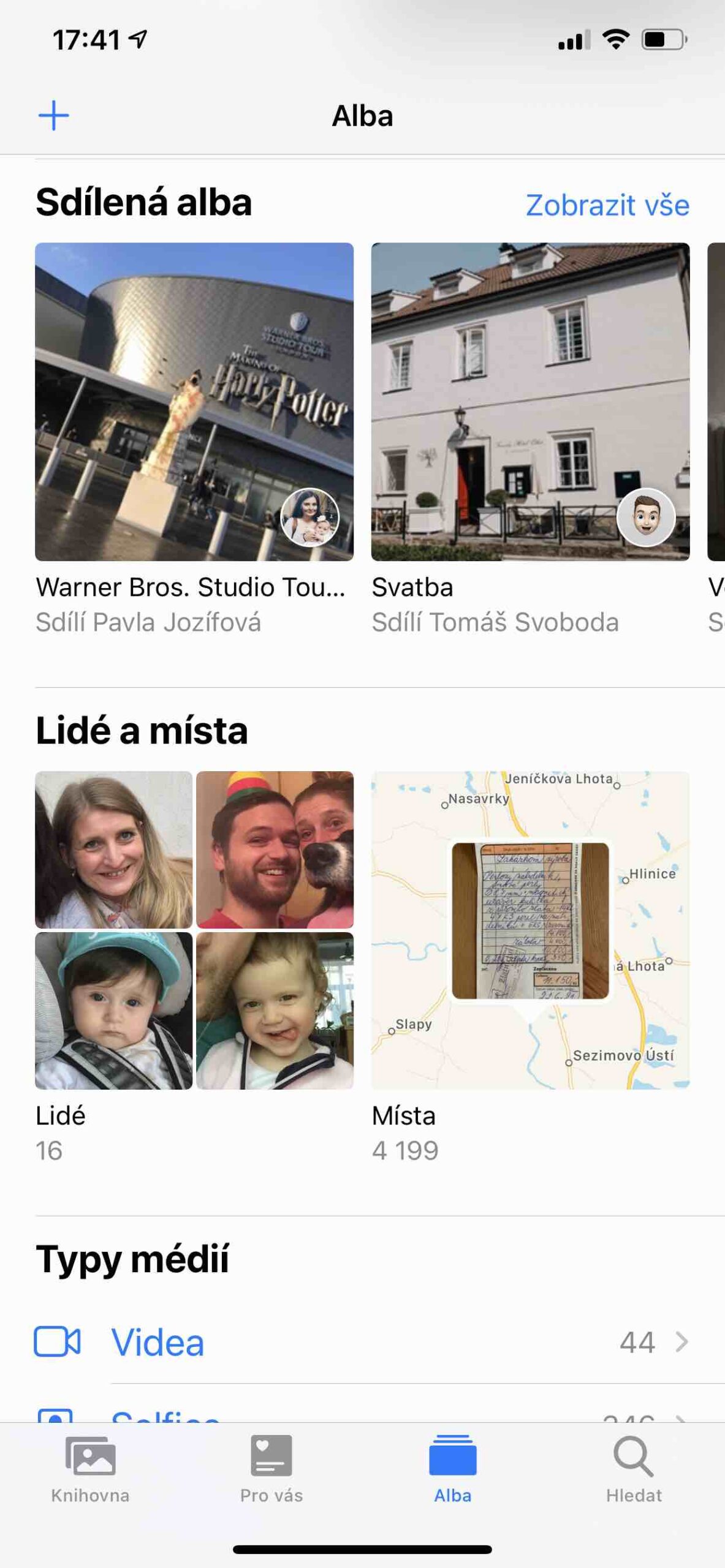Add a new album with the plus icon
The image size is (725, 1568).
[53, 116]
